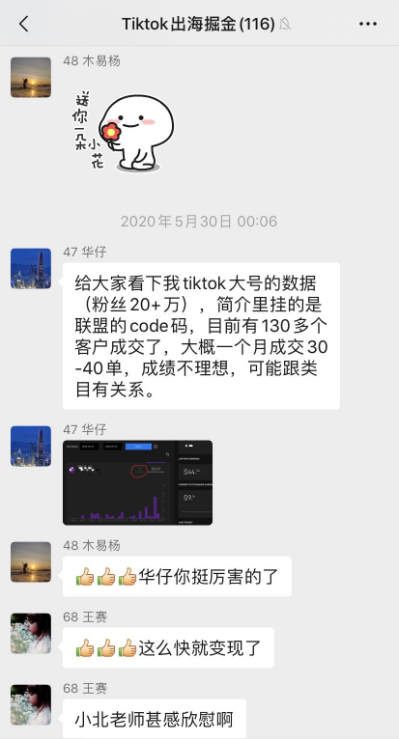Open 王赛's avatar beside 这么快就变现了
399x739 pixels.
click(x=31, y=633)
